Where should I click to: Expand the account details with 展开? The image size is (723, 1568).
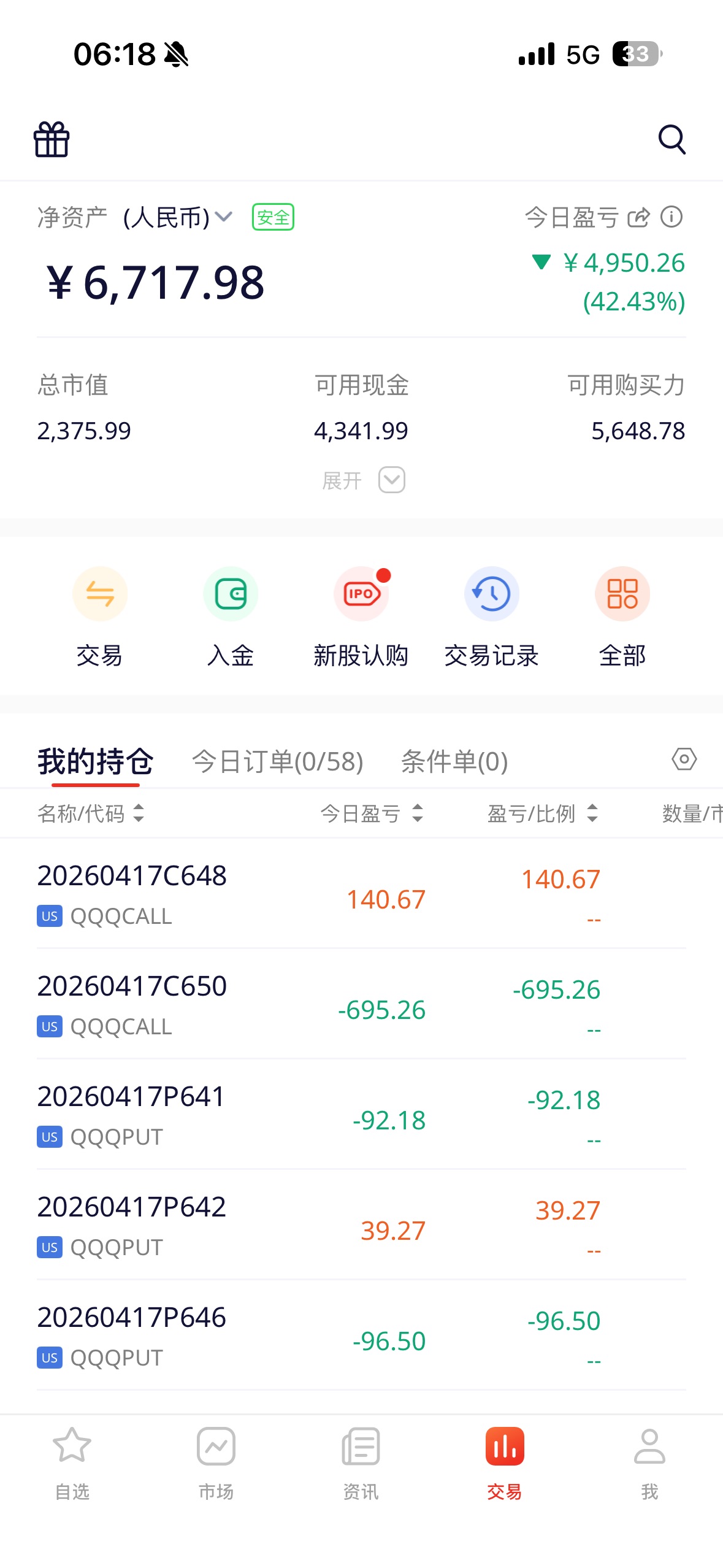click(x=363, y=480)
